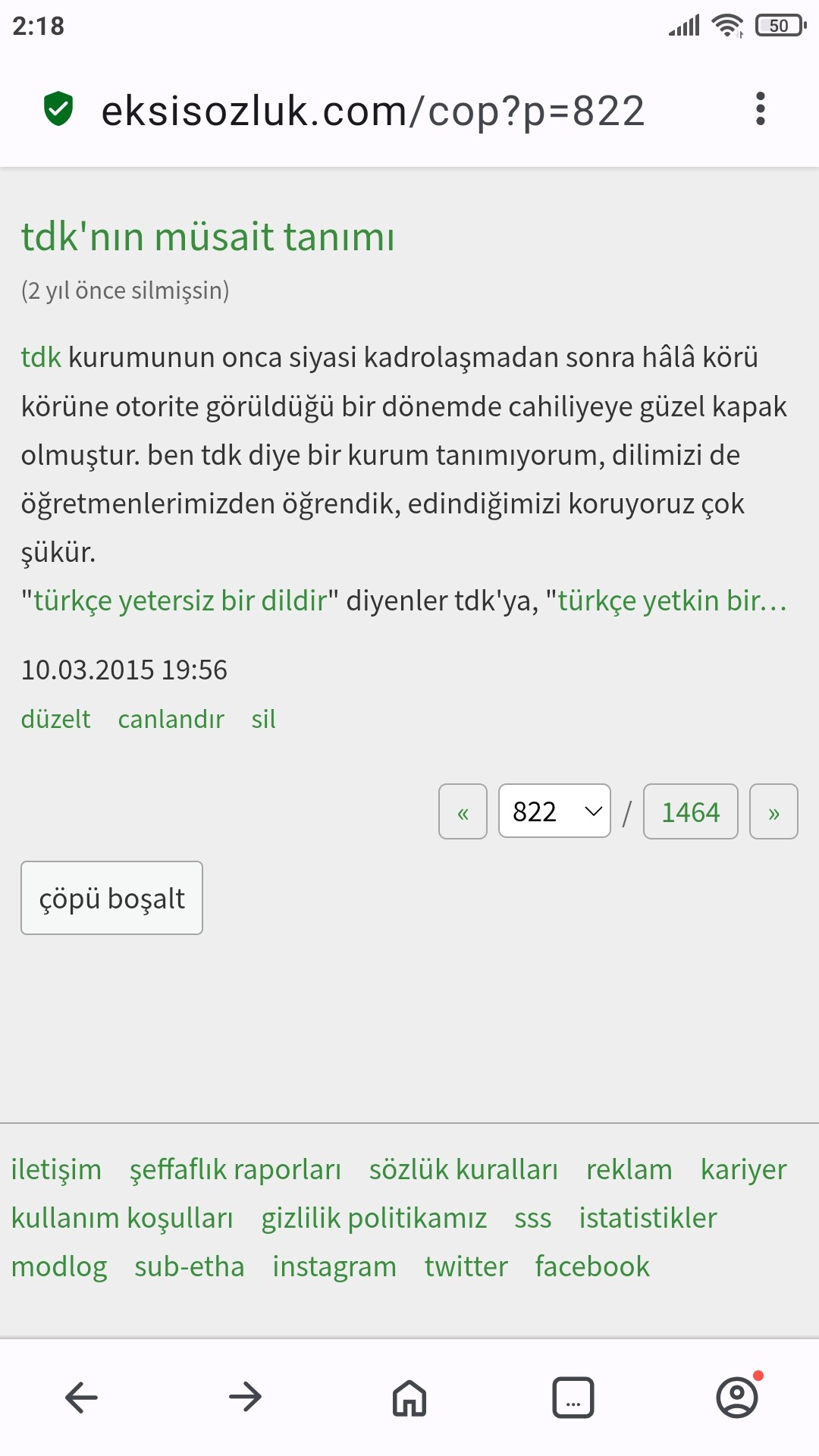The height and width of the screenshot is (1456, 819).
Task: Go to the next page of trash
Action: pos(773,812)
